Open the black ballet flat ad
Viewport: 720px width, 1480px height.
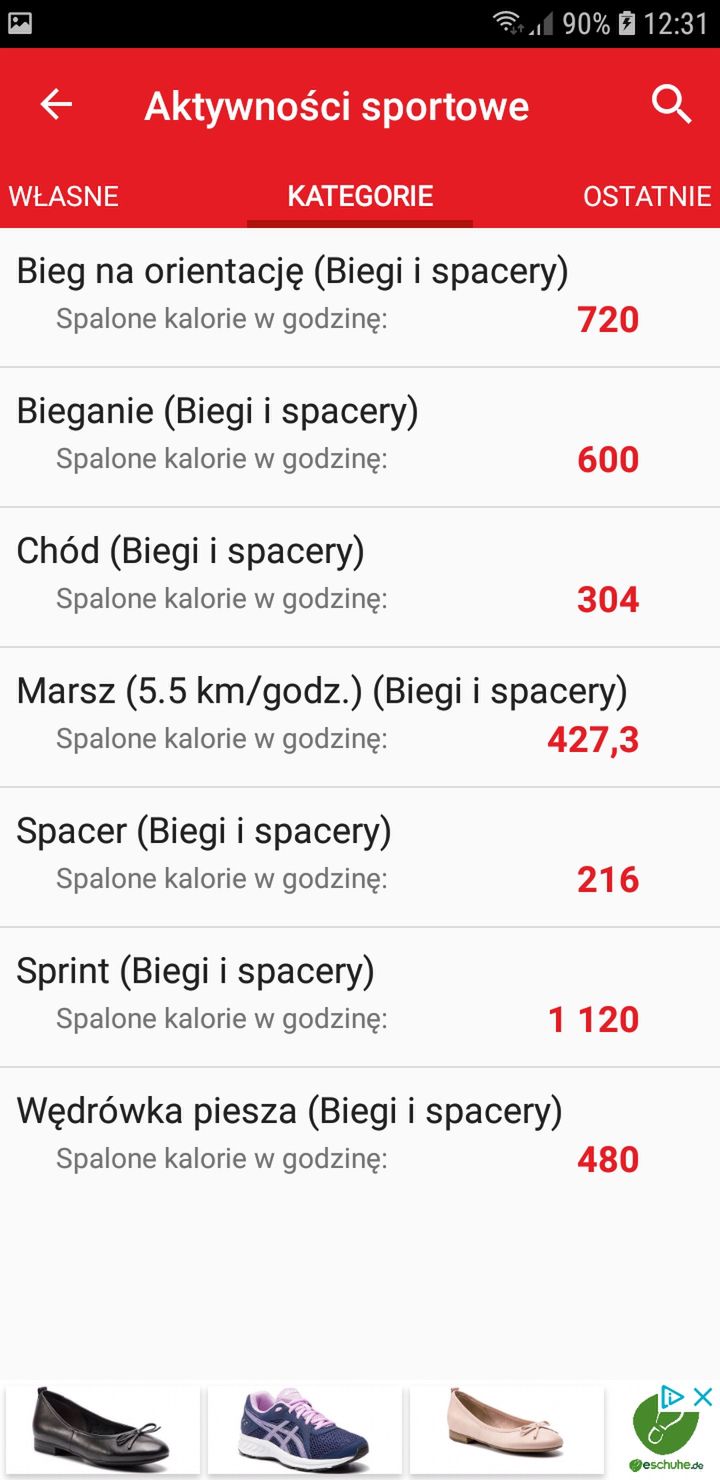coord(101,1429)
